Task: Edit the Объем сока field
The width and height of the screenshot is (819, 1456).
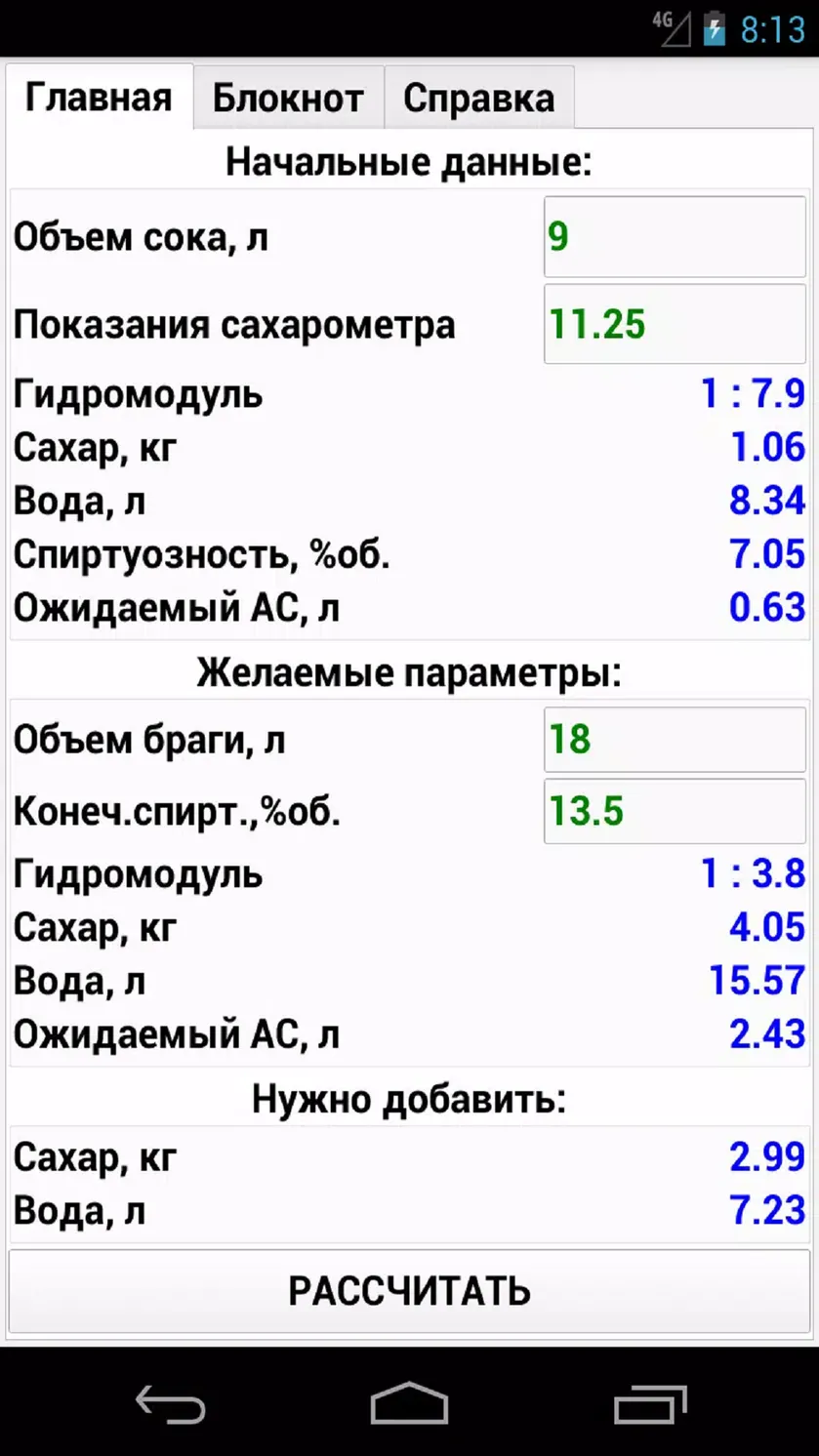Action: pyautogui.click(x=675, y=237)
